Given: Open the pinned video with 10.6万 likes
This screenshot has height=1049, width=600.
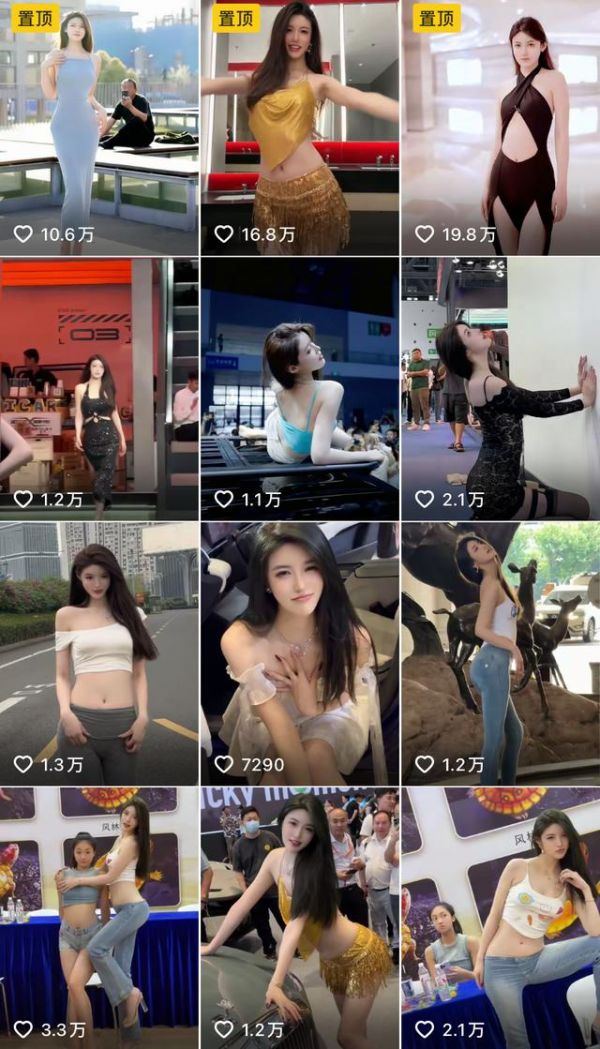Looking at the screenshot, I should click(x=99, y=128).
